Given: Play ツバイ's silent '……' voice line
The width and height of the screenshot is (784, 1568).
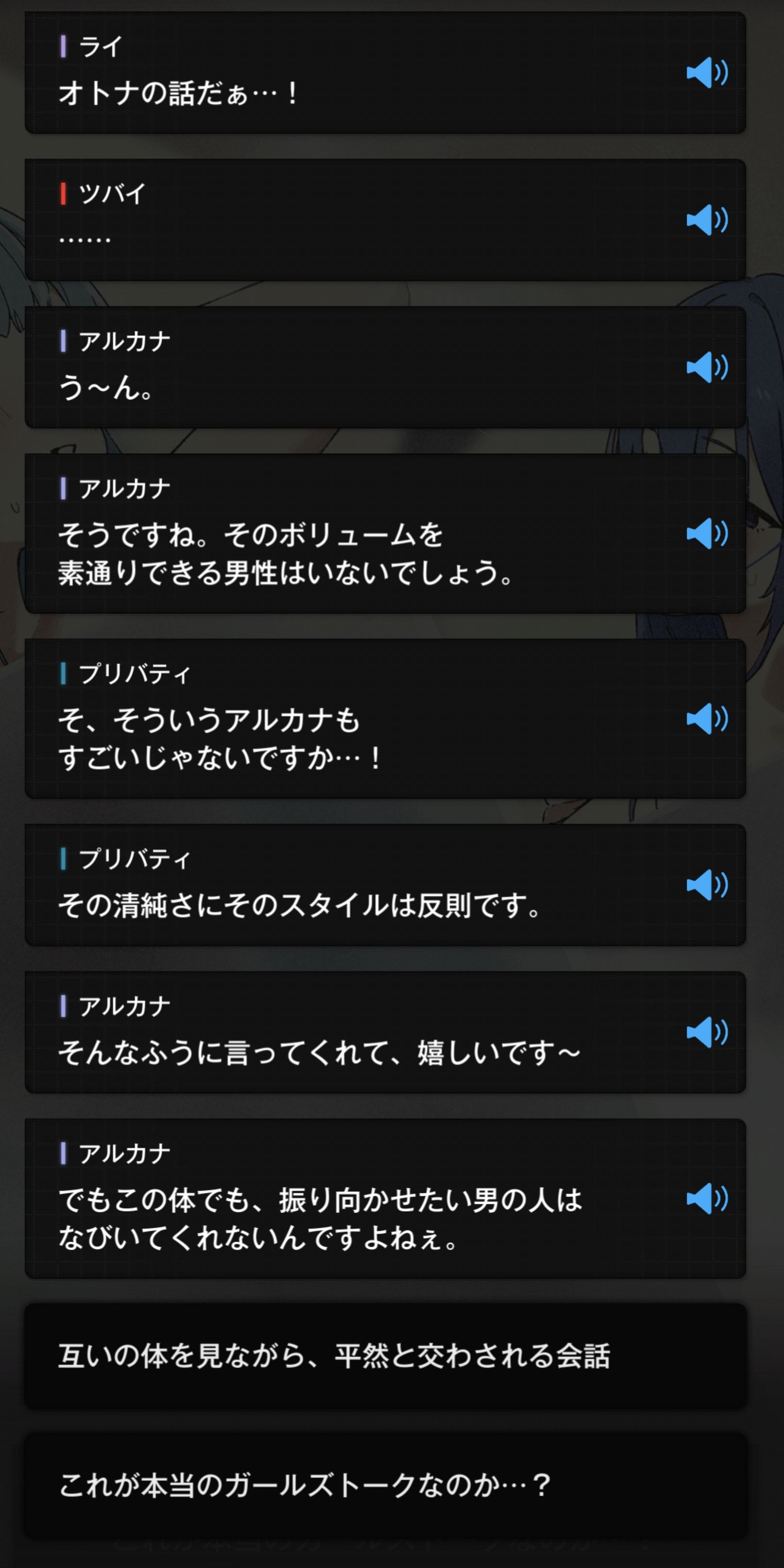Looking at the screenshot, I should coord(706,220).
